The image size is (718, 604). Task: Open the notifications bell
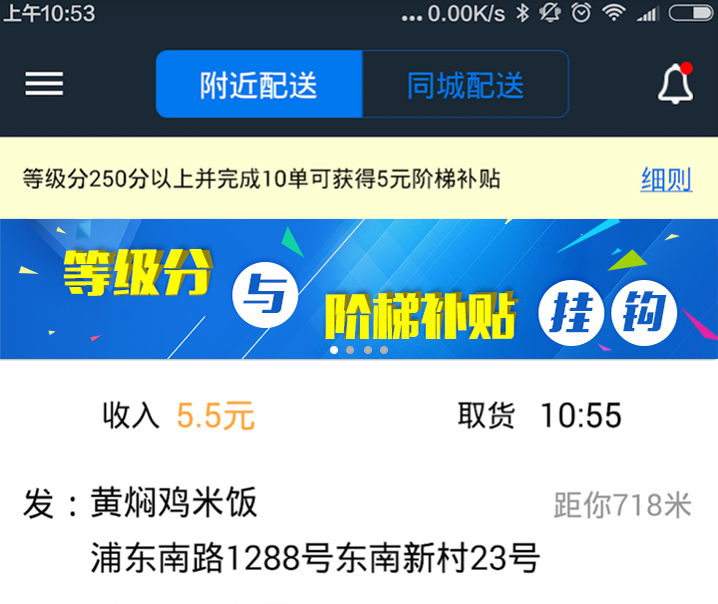(675, 85)
